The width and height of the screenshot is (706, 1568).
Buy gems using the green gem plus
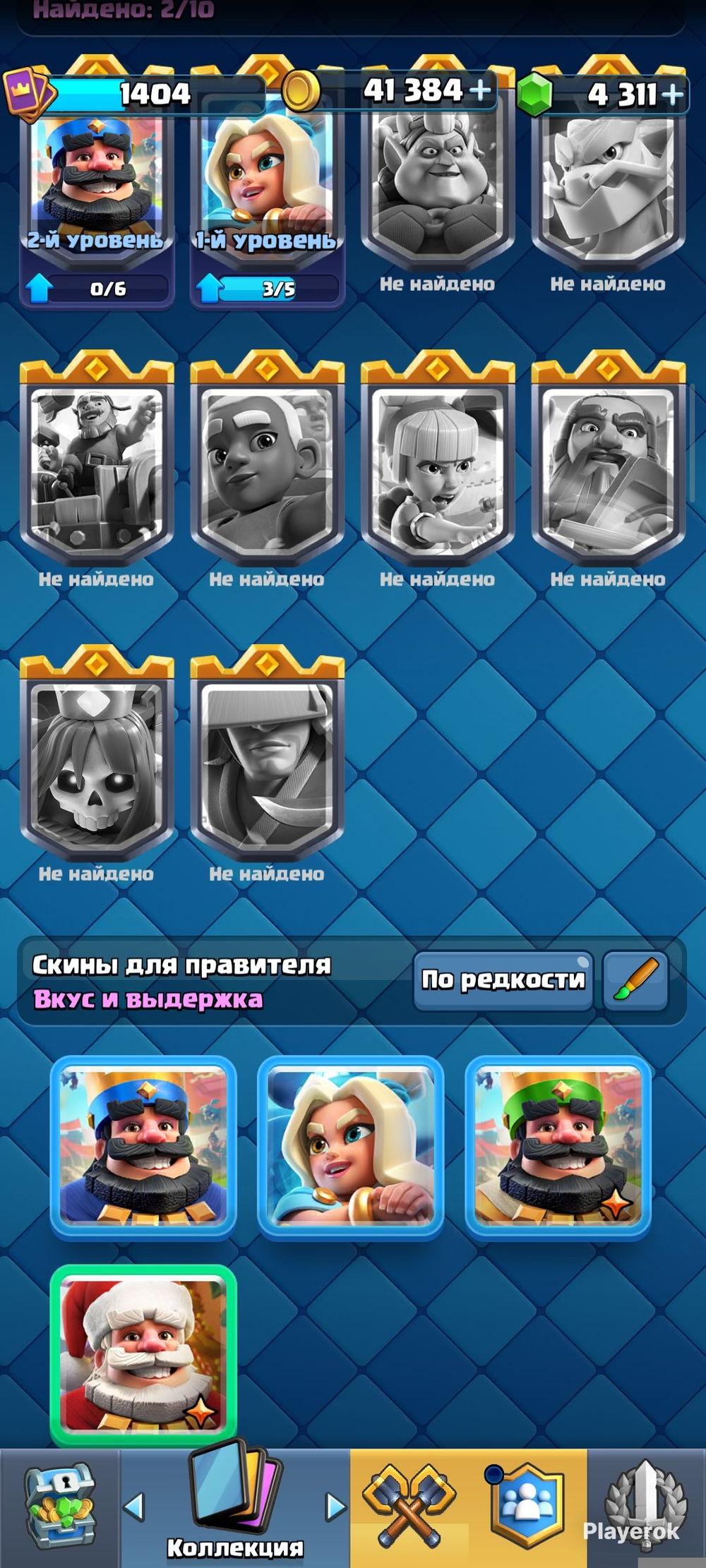point(672,94)
